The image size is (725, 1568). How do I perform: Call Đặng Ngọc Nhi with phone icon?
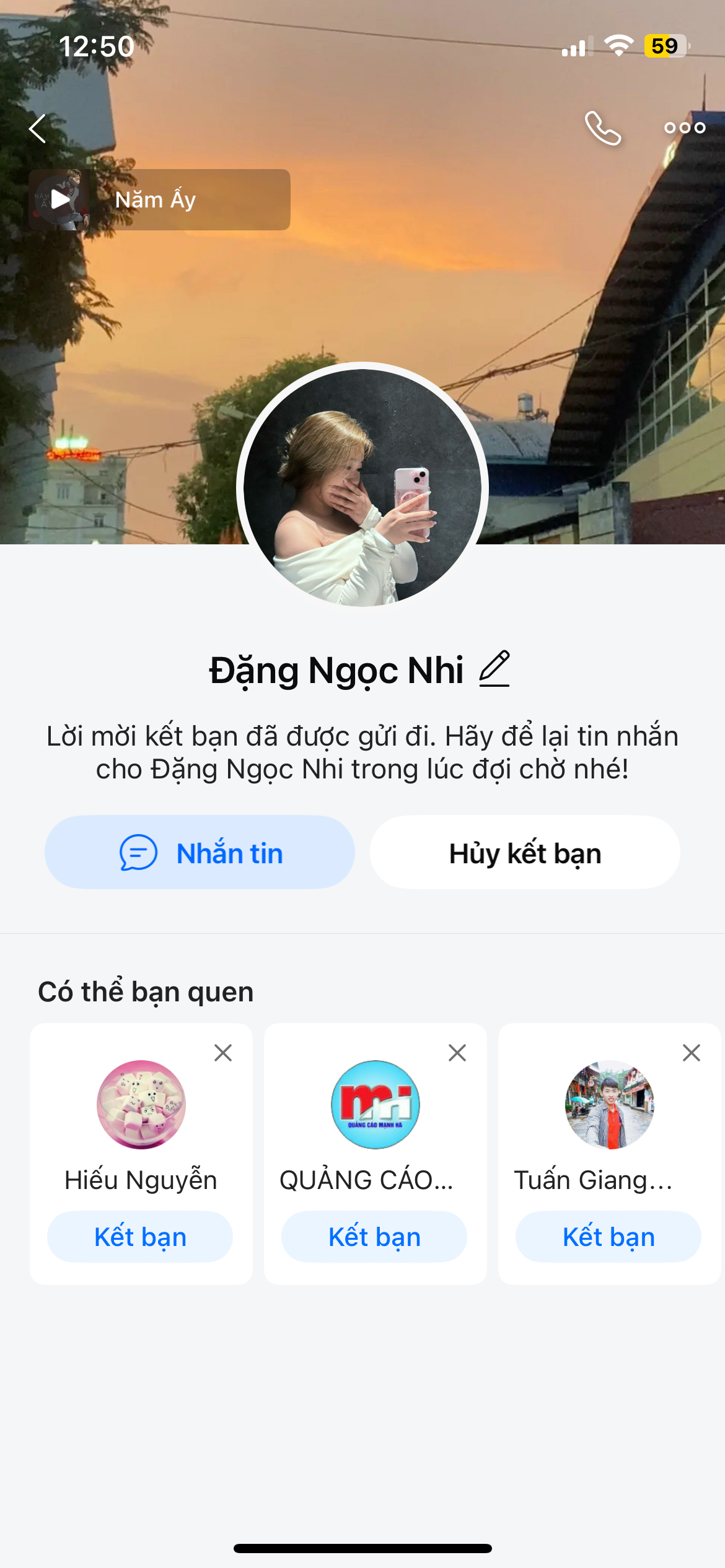[602, 128]
